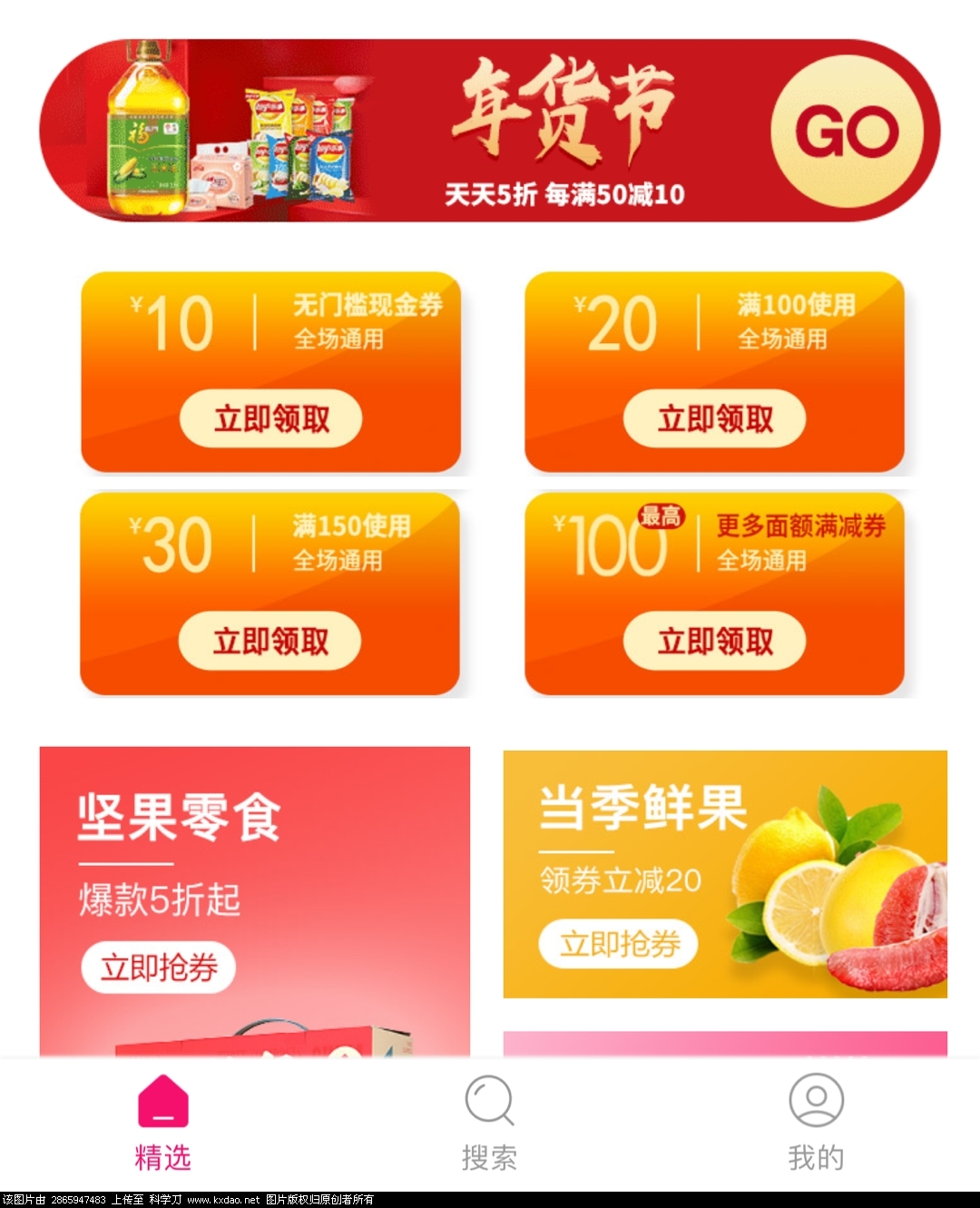Claim the ¥30 满150使用 coupon
The image size is (980, 1208).
click(x=270, y=642)
